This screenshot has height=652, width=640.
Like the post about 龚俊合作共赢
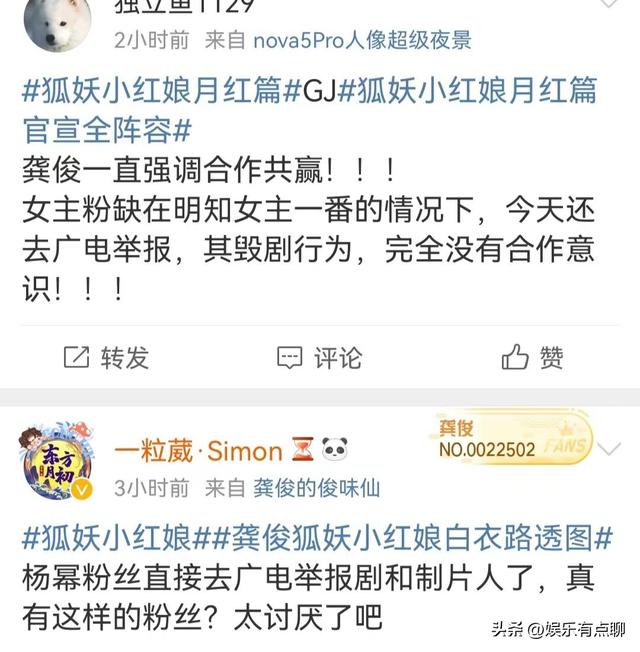coord(533,357)
